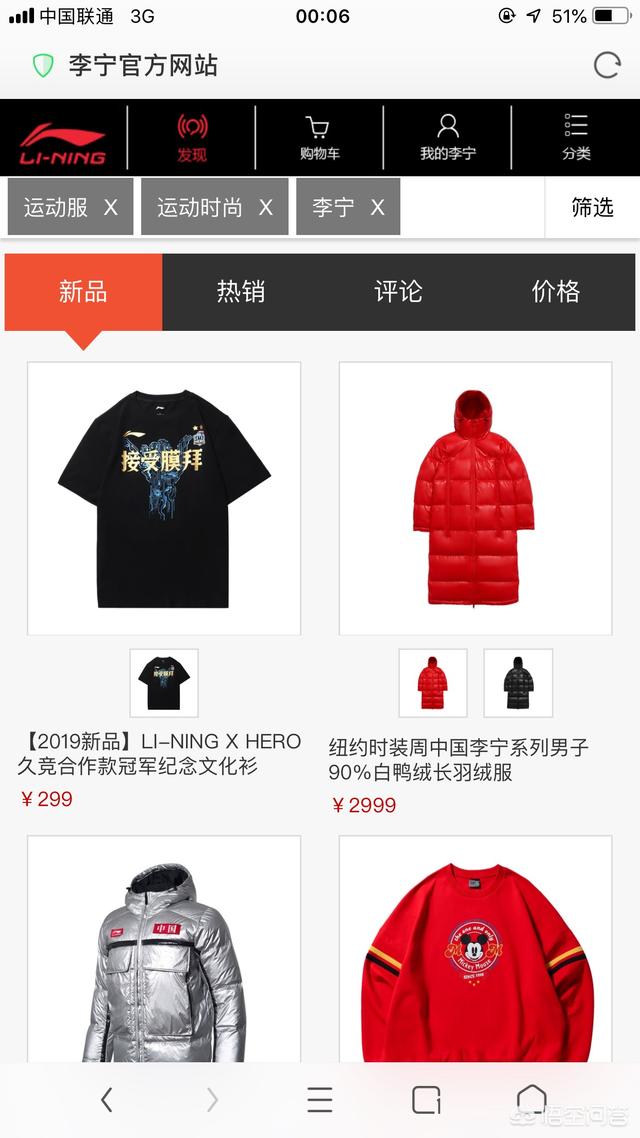640x1138 pixels.
Task: Open the 分类 categories menu
Action: point(576,138)
